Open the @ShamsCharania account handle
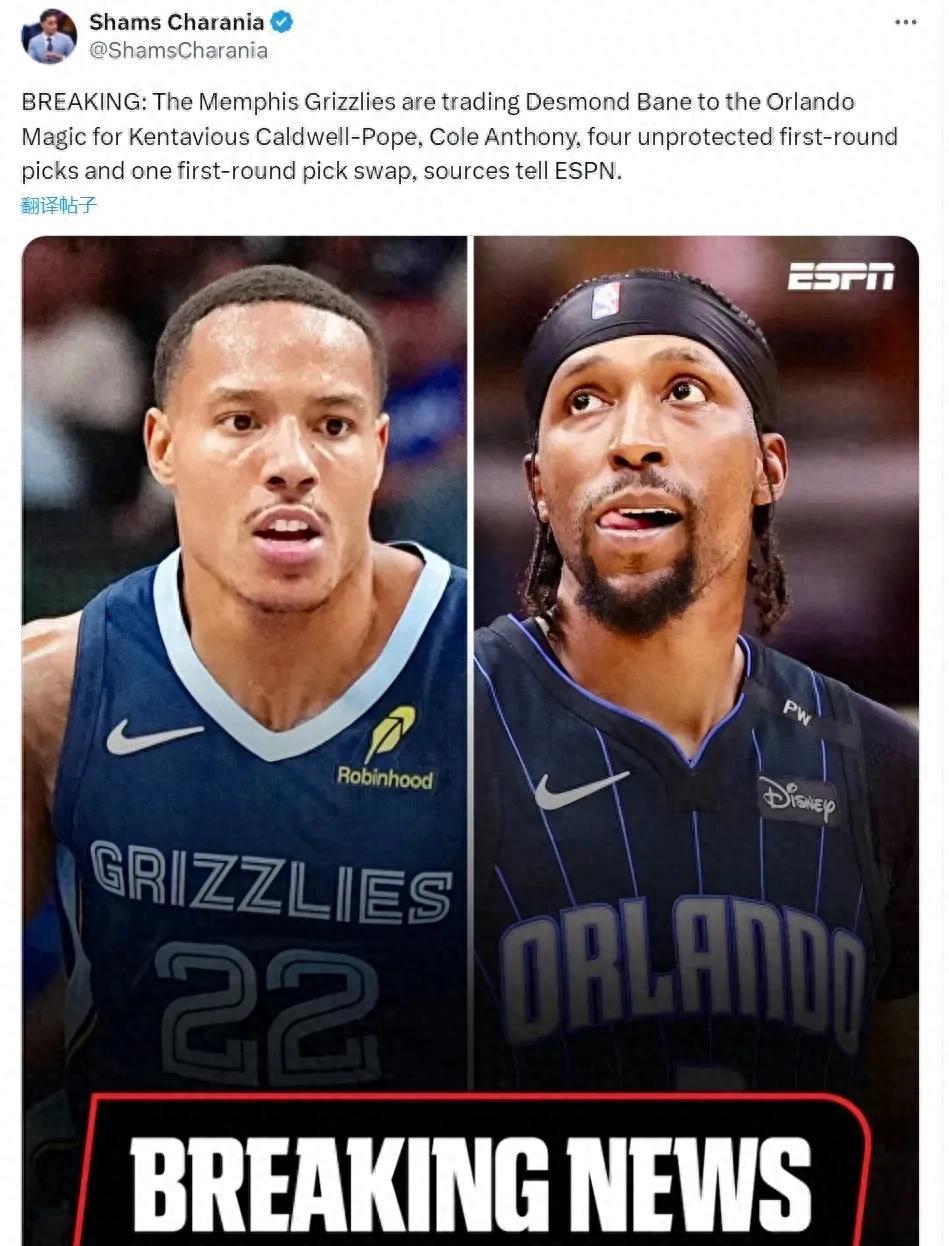Viewport: 949px width, 1246px height. coord(178,51)
